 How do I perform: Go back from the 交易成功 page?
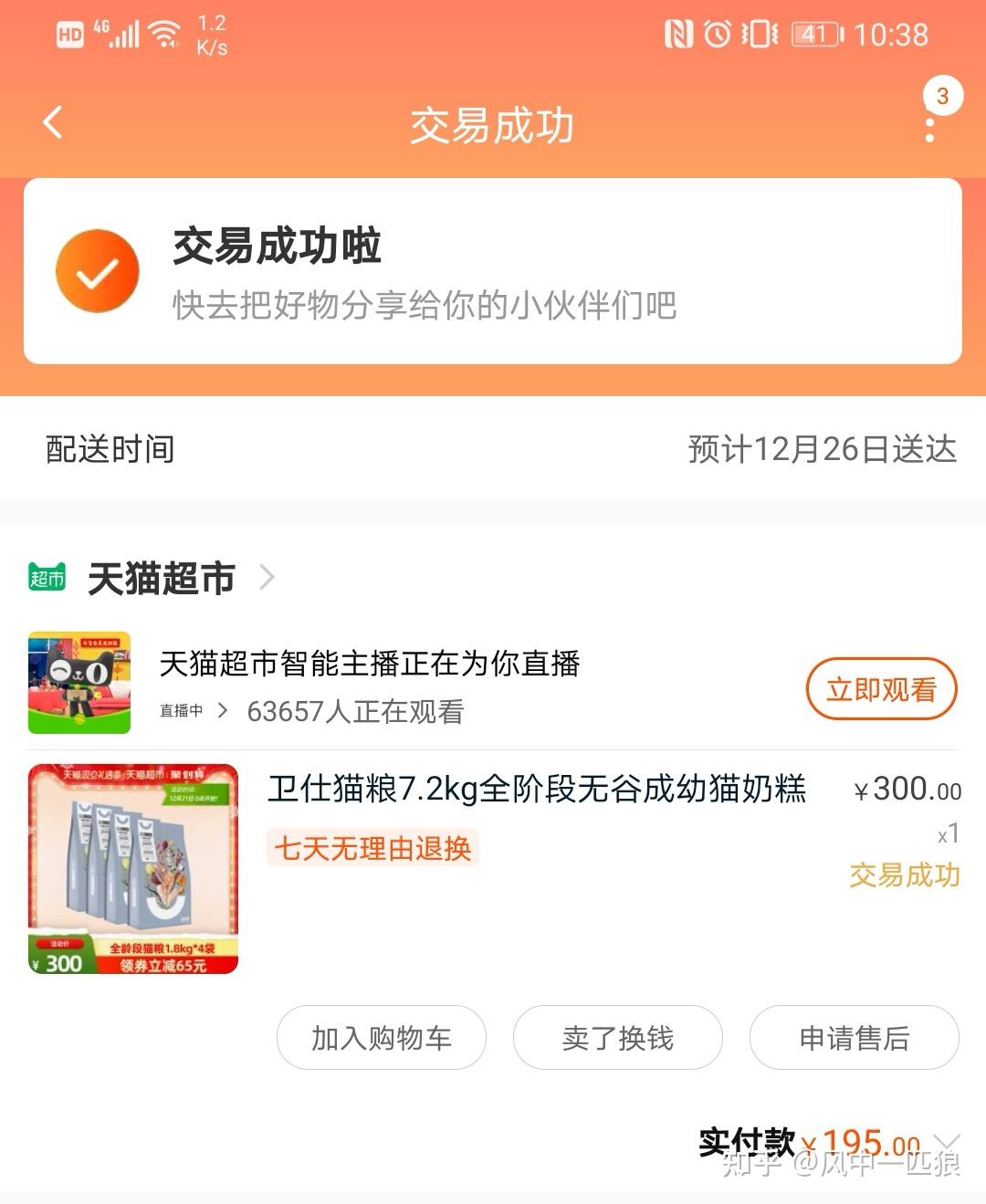[53, 122]
